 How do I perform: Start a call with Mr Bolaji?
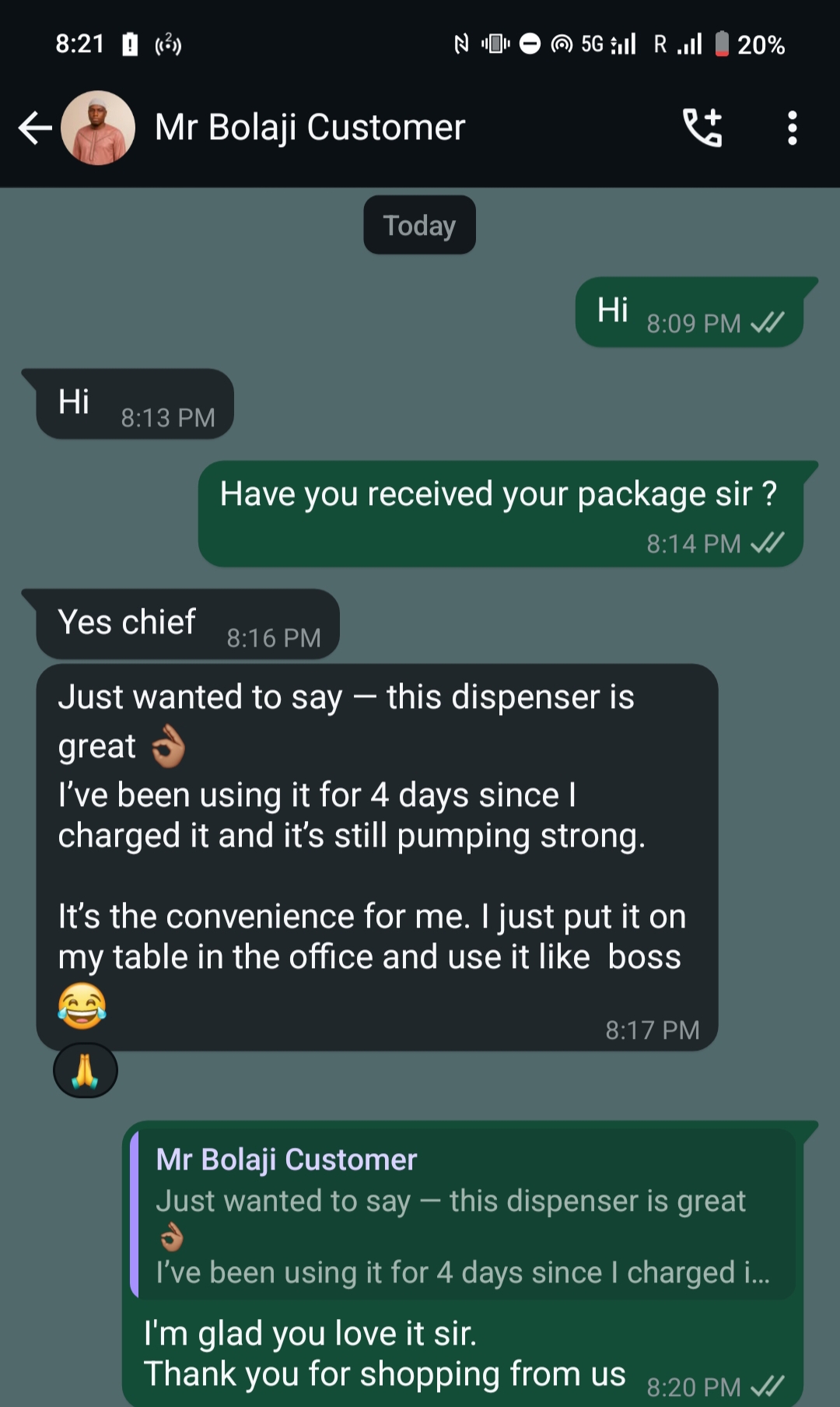[x=702, y=128]
